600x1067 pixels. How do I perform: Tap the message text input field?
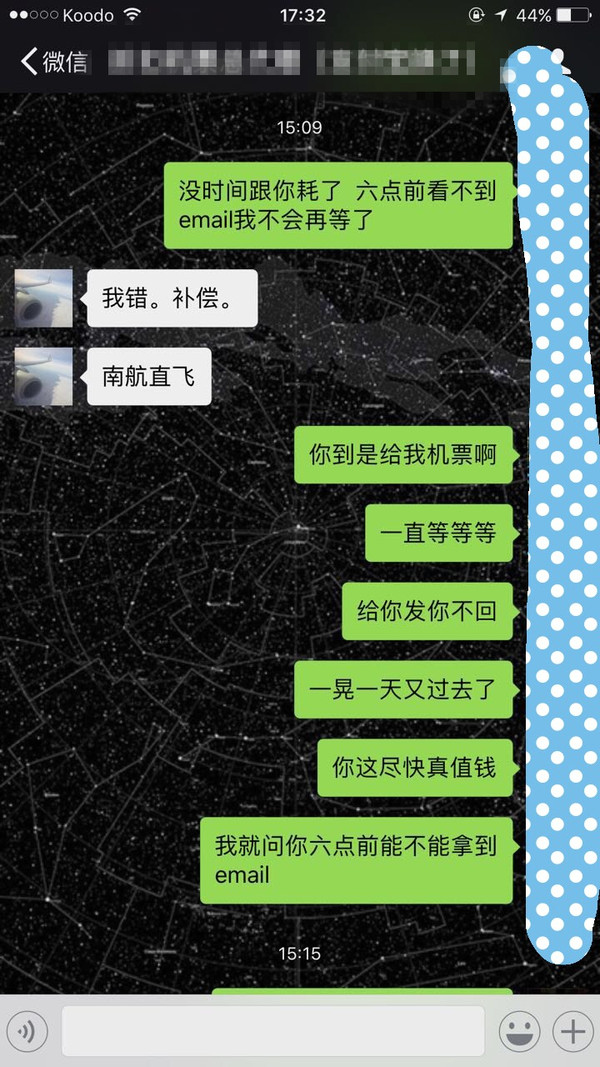coord(273,1031)
